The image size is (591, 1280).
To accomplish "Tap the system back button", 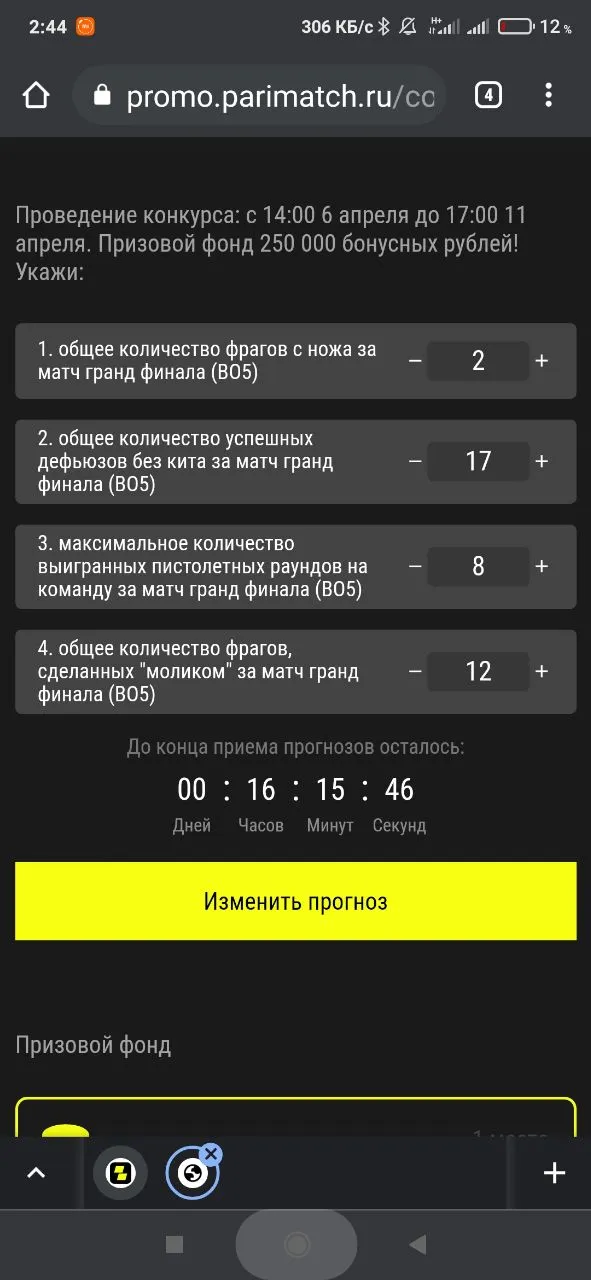I will coord(418,1244).
